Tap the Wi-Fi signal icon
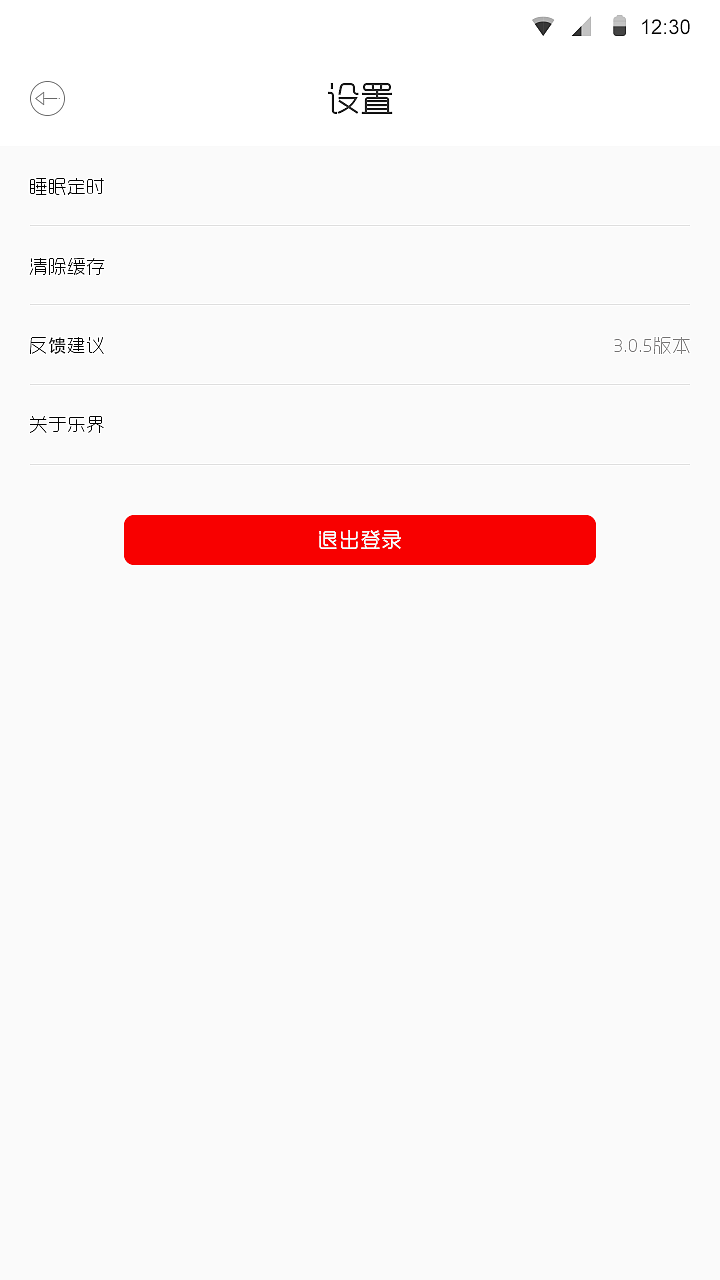The width and height of the screenshot is (720, 1280). [x=543, y=26]
